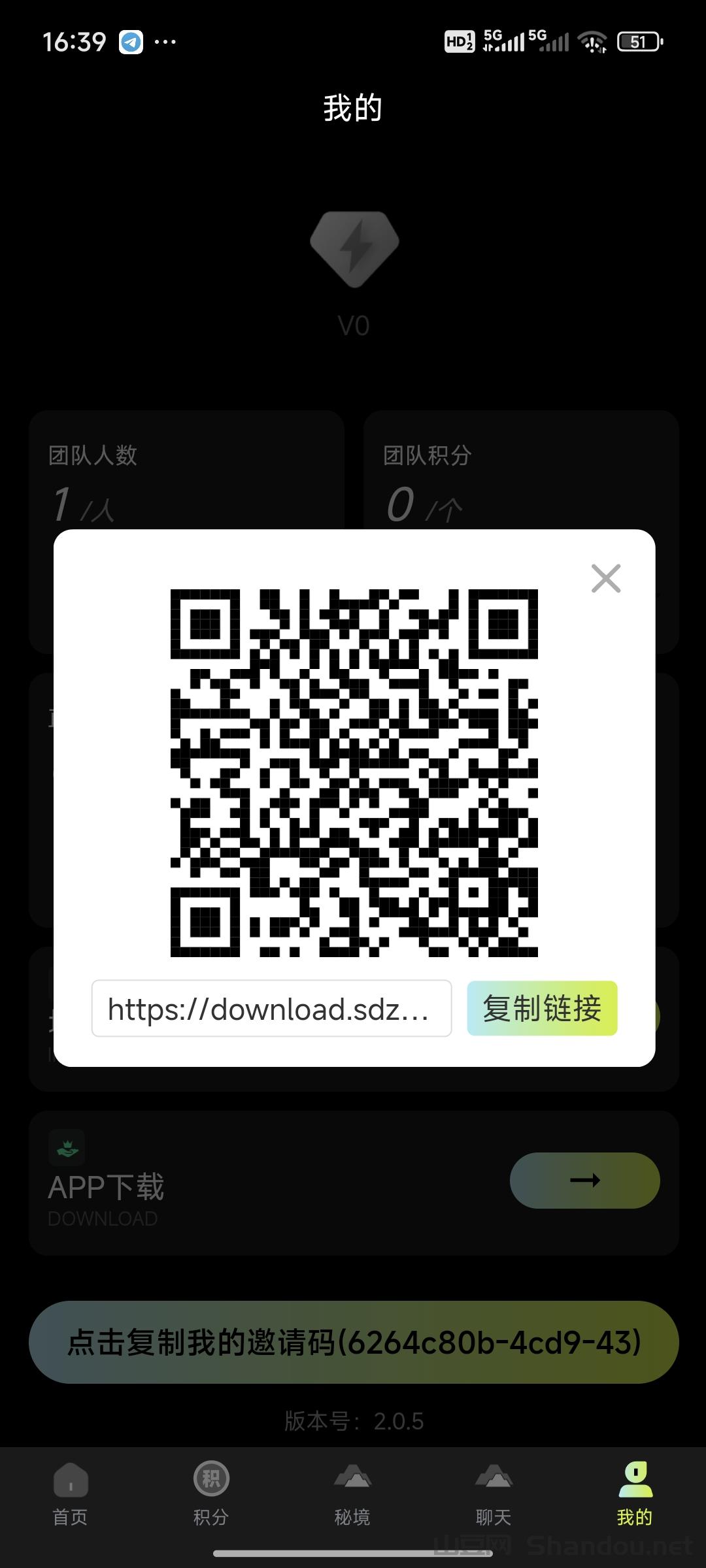The image size is (706, 1568).
Task: Tap the arrow icon to download the APP
Action: point(584,1181)
